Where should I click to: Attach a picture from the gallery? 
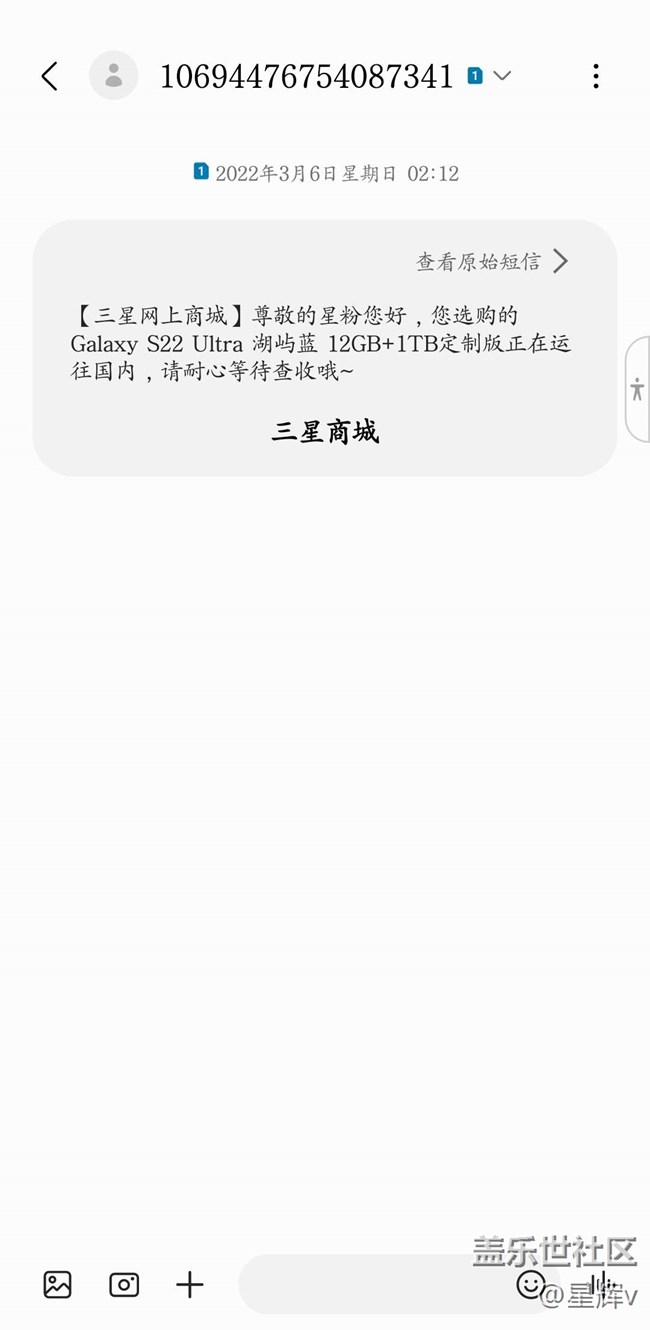[x=58, y=1285]
